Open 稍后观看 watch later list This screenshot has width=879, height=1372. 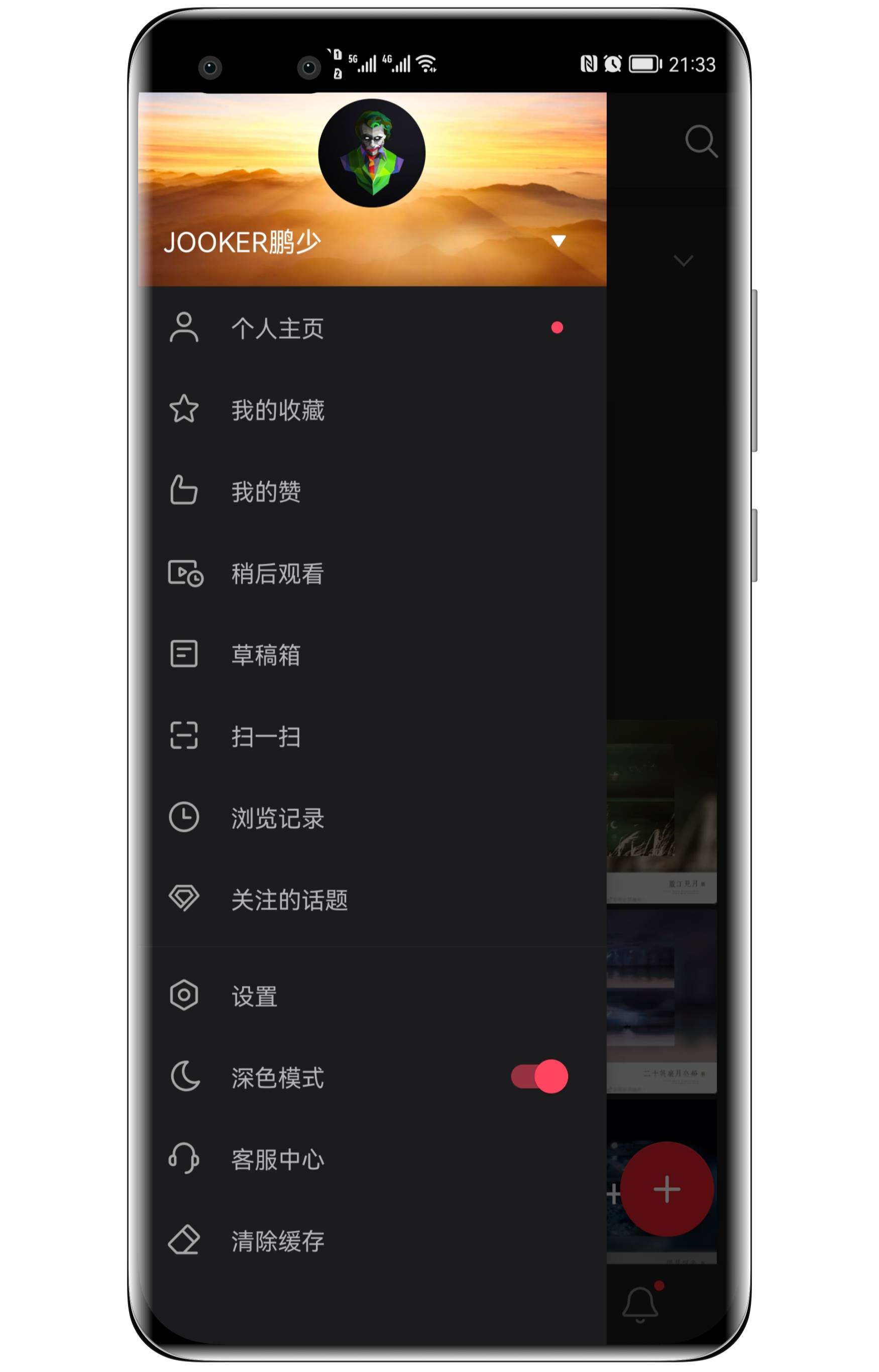[277, 573]
